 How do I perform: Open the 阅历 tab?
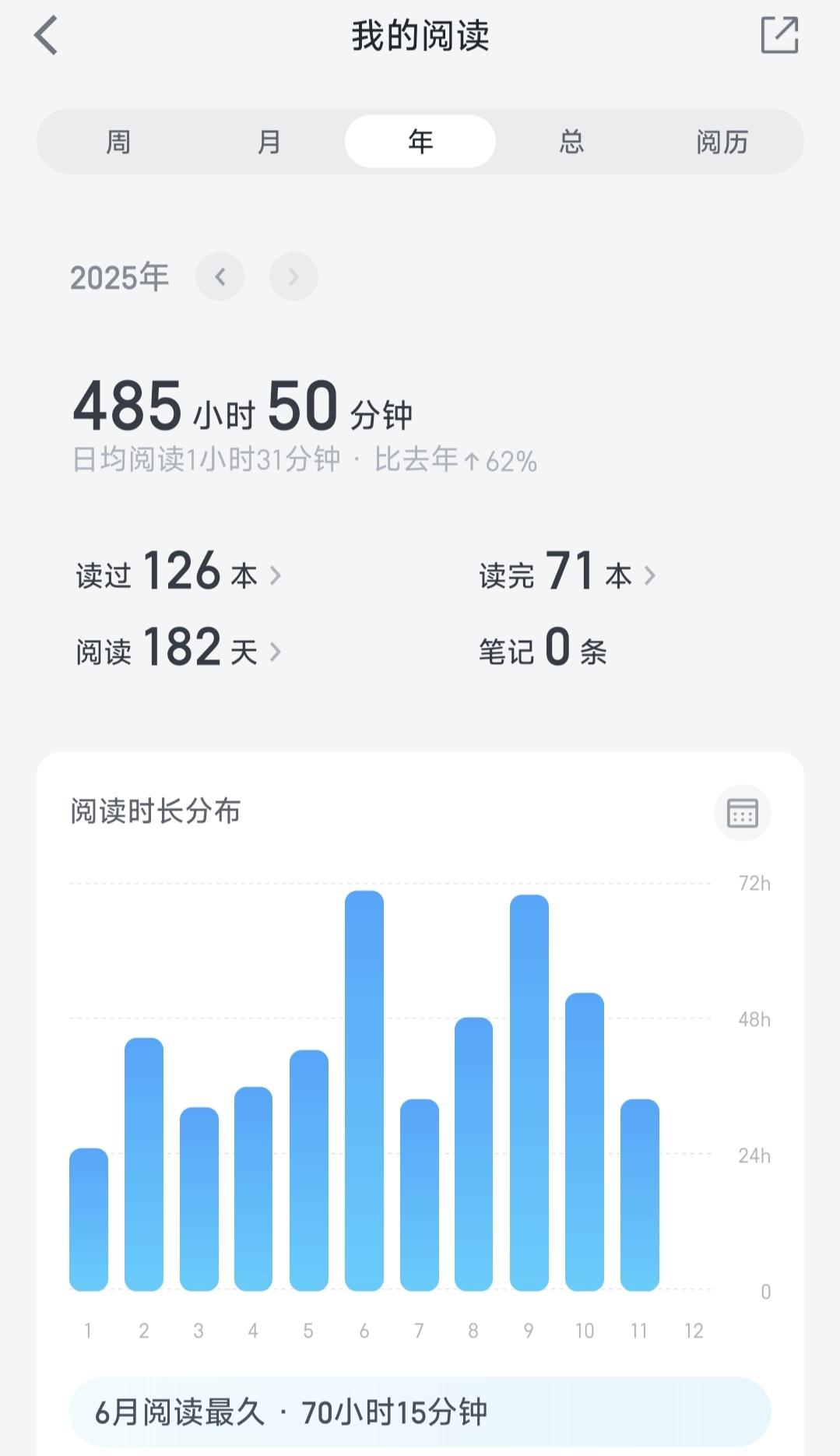722,141
